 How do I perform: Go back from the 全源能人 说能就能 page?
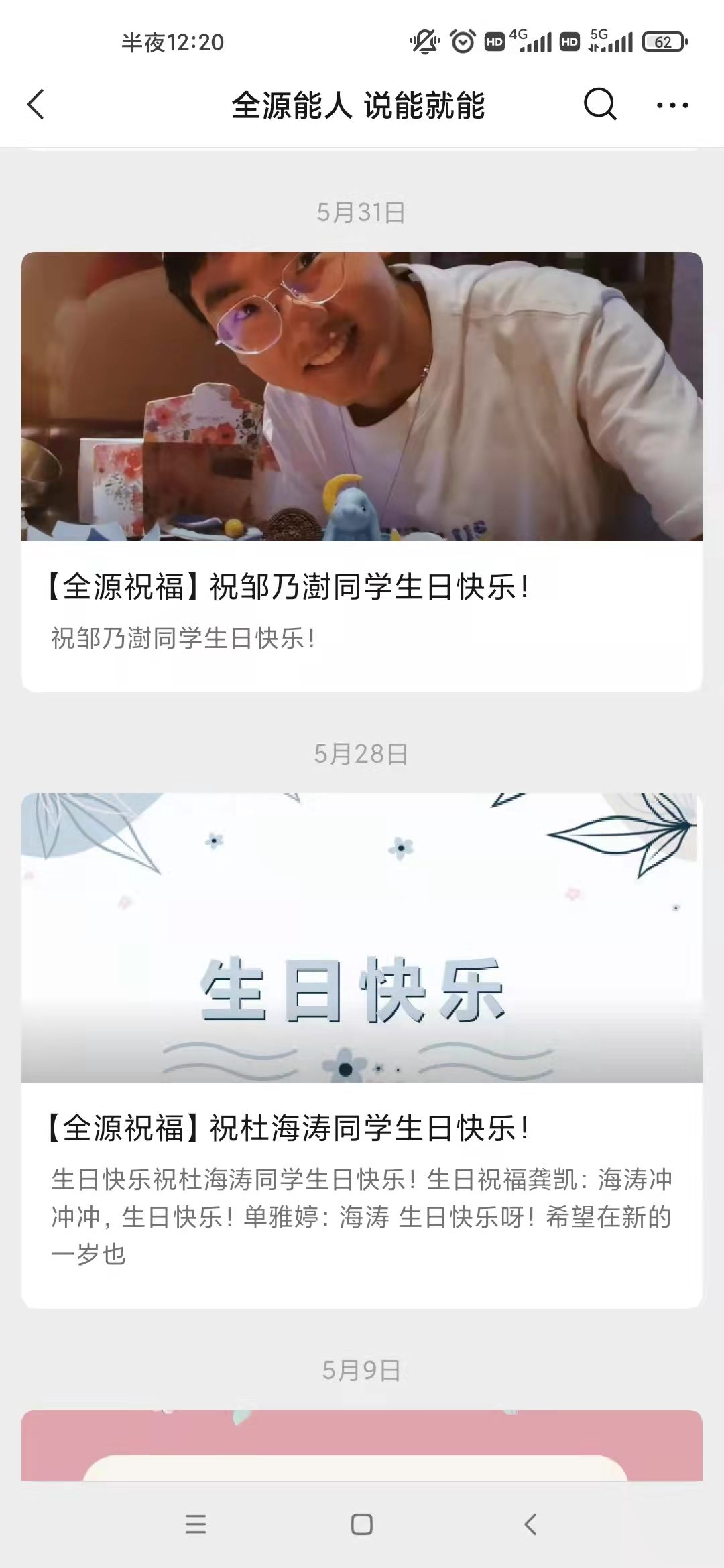click(36, 105)
